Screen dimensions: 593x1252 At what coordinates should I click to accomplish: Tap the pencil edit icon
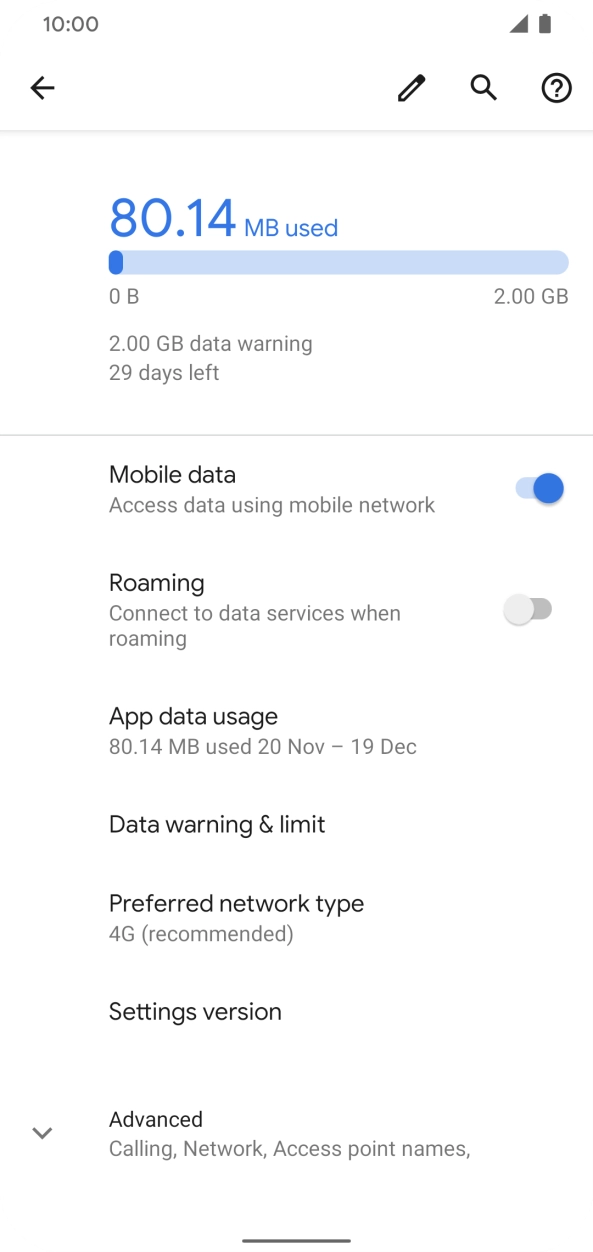pos(411,88)
